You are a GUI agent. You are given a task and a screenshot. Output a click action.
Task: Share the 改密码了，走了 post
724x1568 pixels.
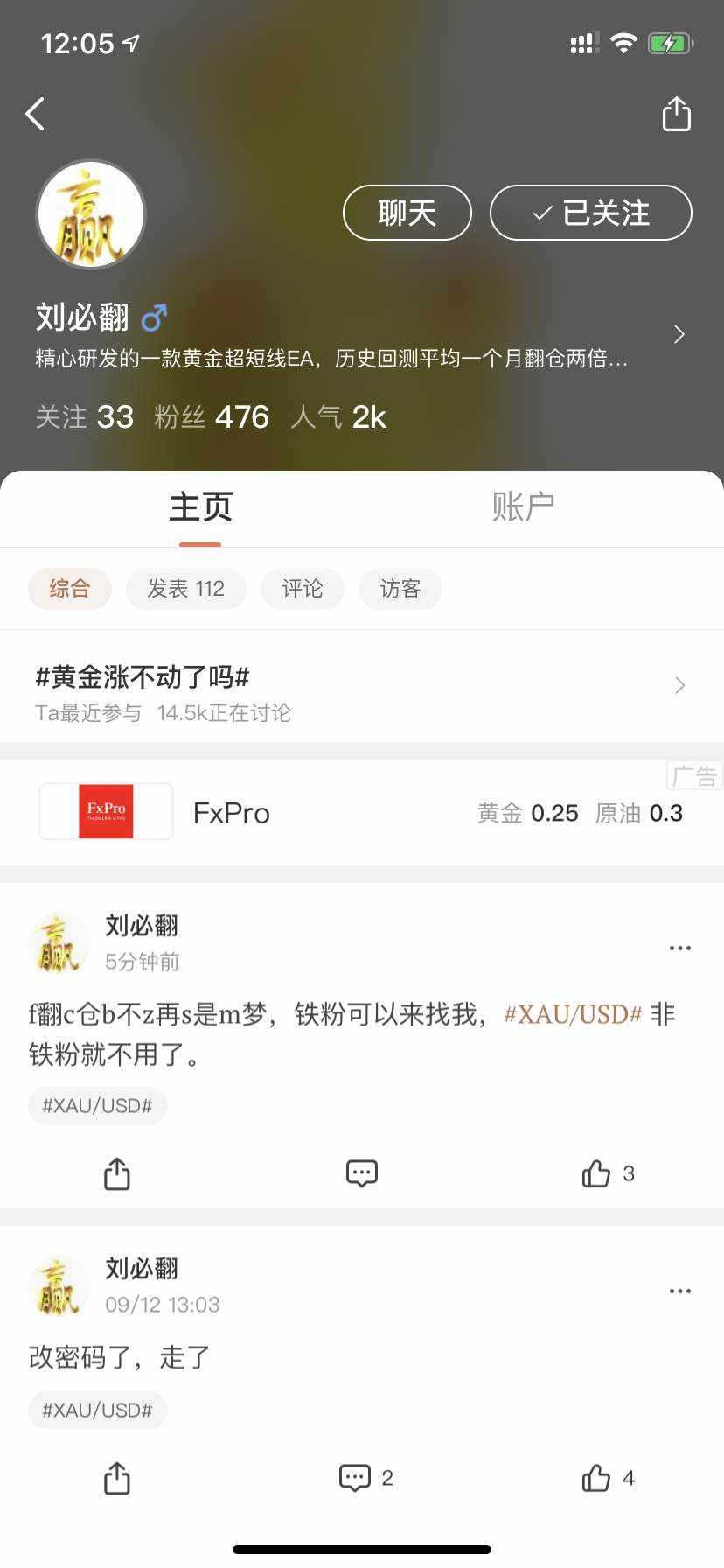tap(117, 1478)
